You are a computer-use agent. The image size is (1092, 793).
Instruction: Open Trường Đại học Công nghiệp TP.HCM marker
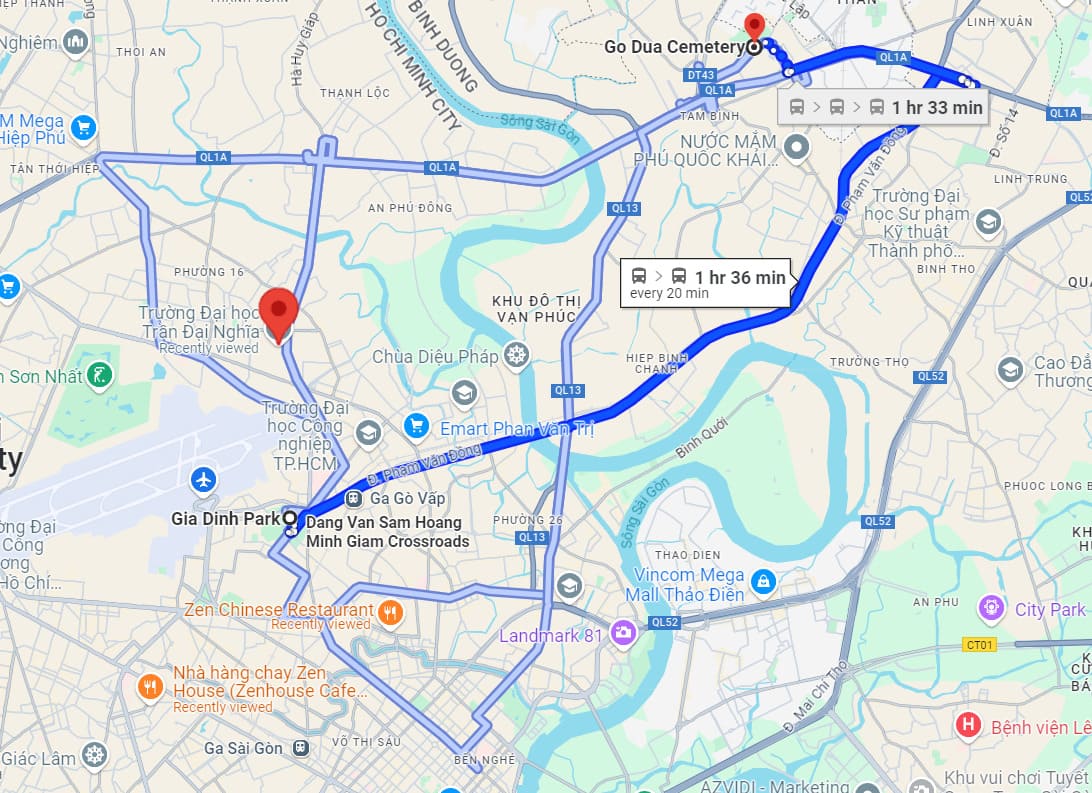[x=368, y=433]
